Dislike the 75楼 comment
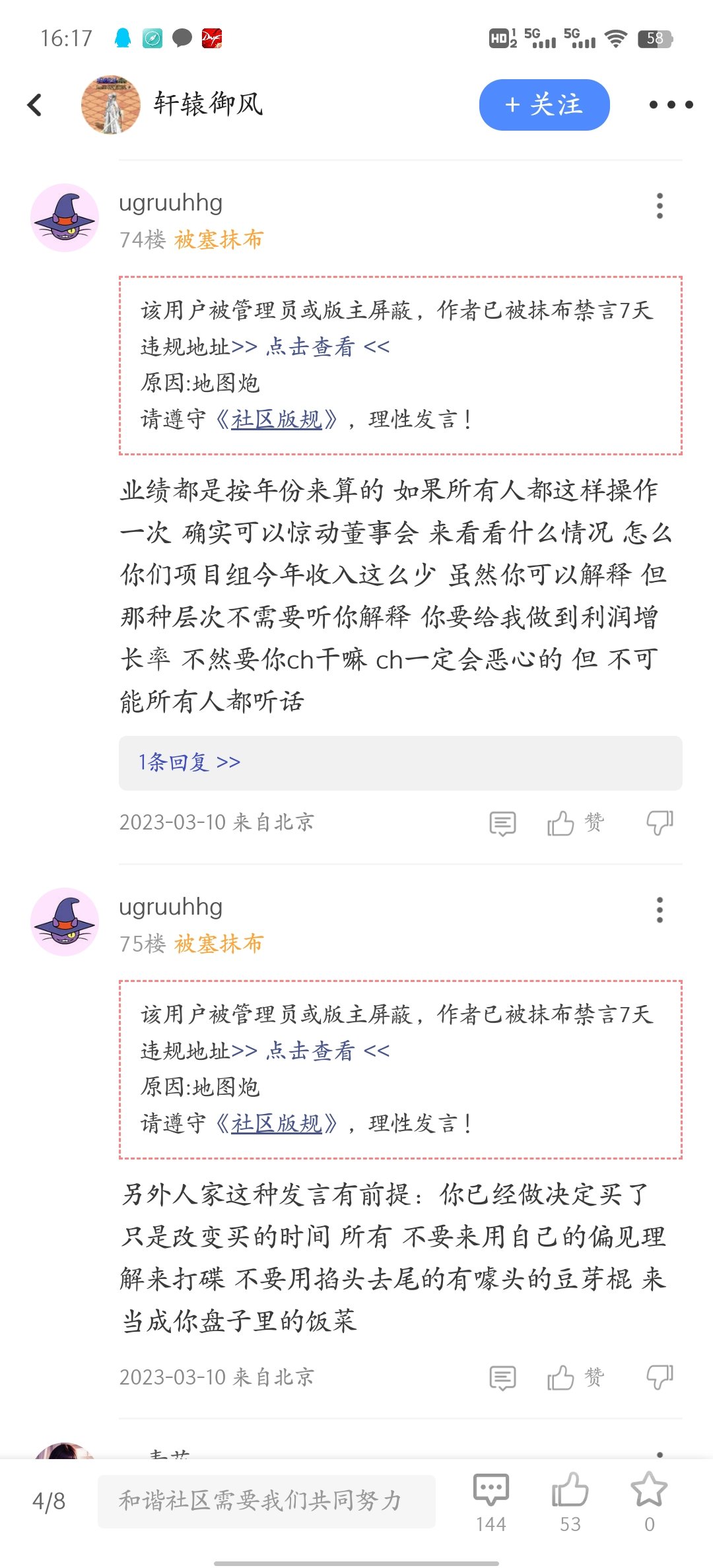Viewport: 713px width, 1568px height. tap(660, 1377)
